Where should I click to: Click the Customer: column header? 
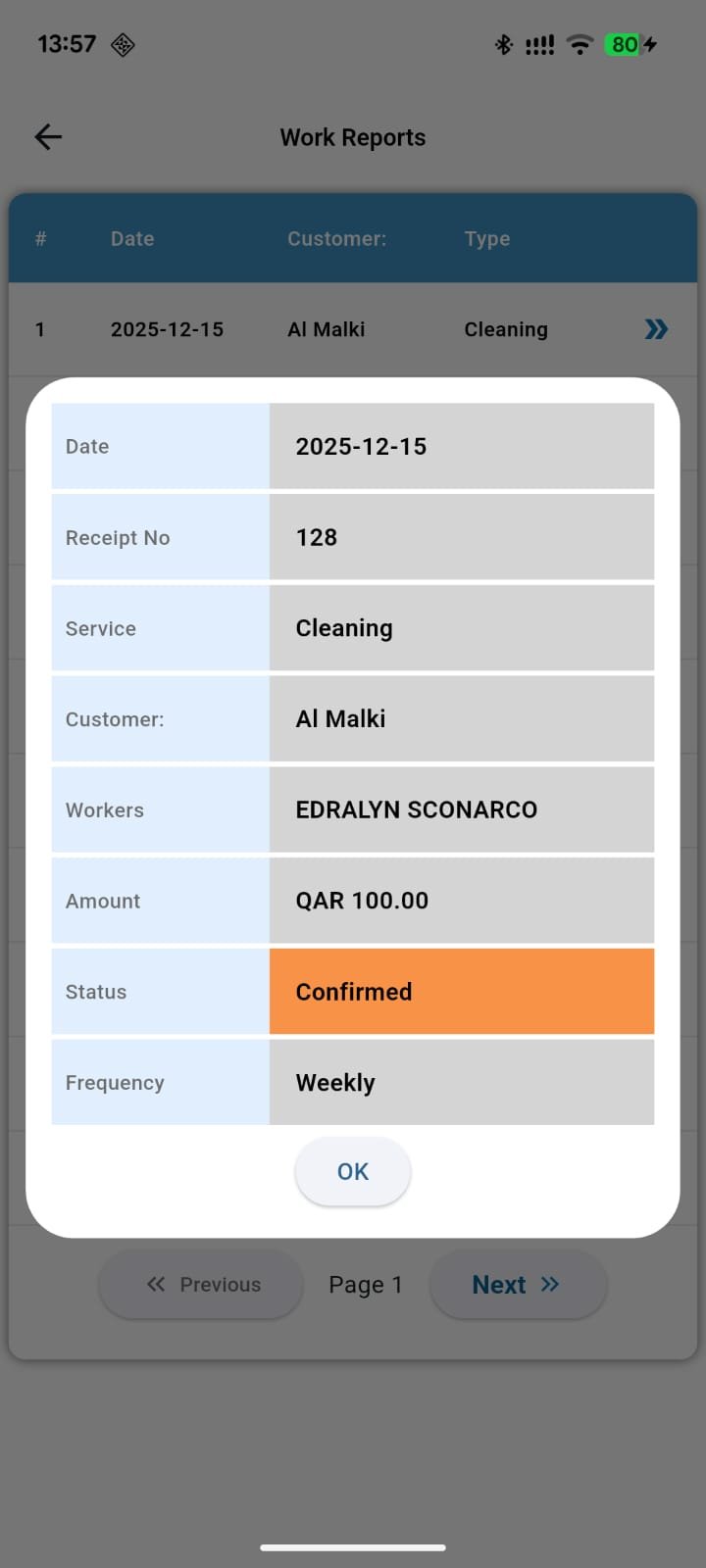(337, 238)
